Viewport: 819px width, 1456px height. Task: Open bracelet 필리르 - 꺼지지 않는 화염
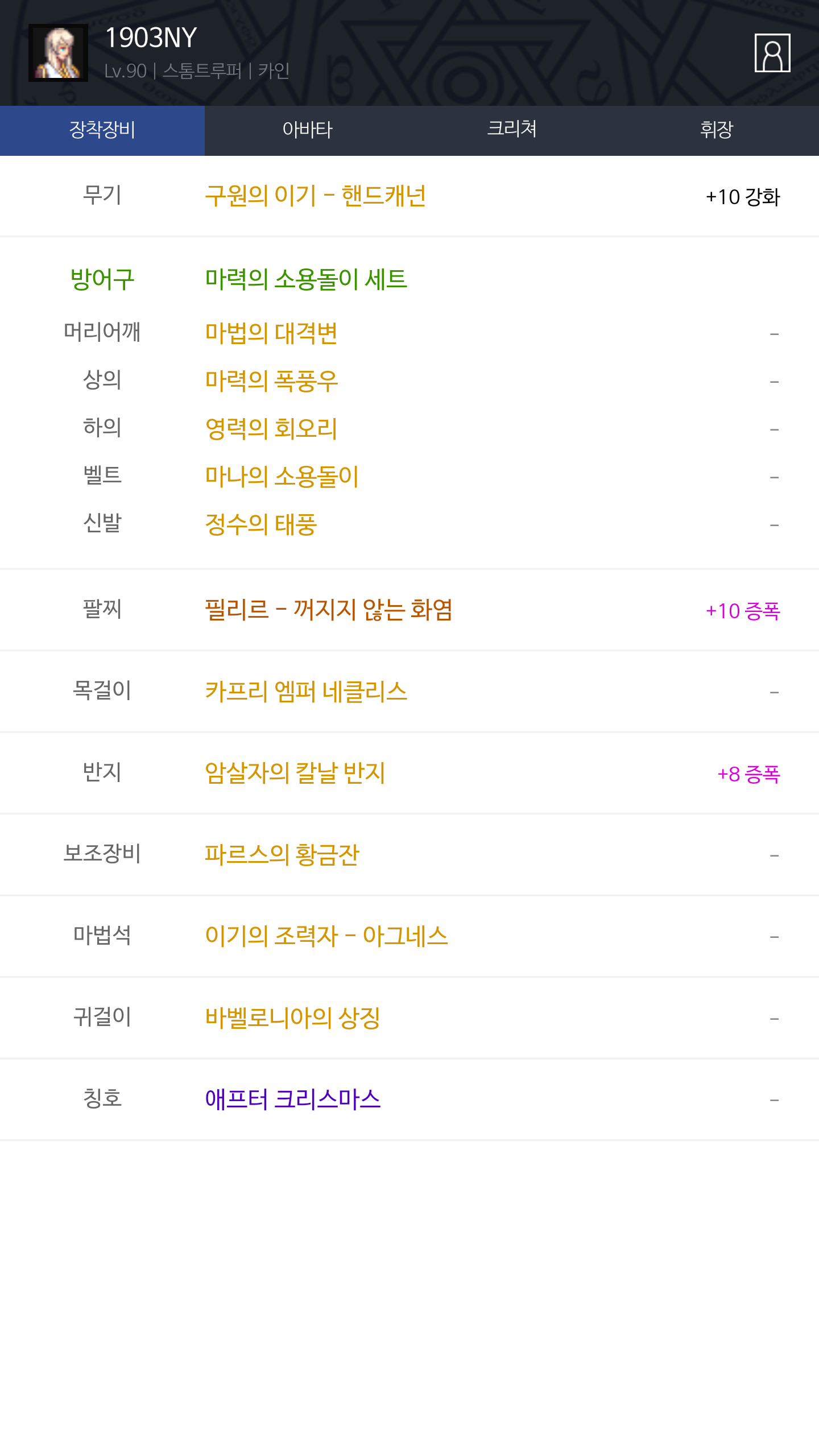[x=329, y=610]
